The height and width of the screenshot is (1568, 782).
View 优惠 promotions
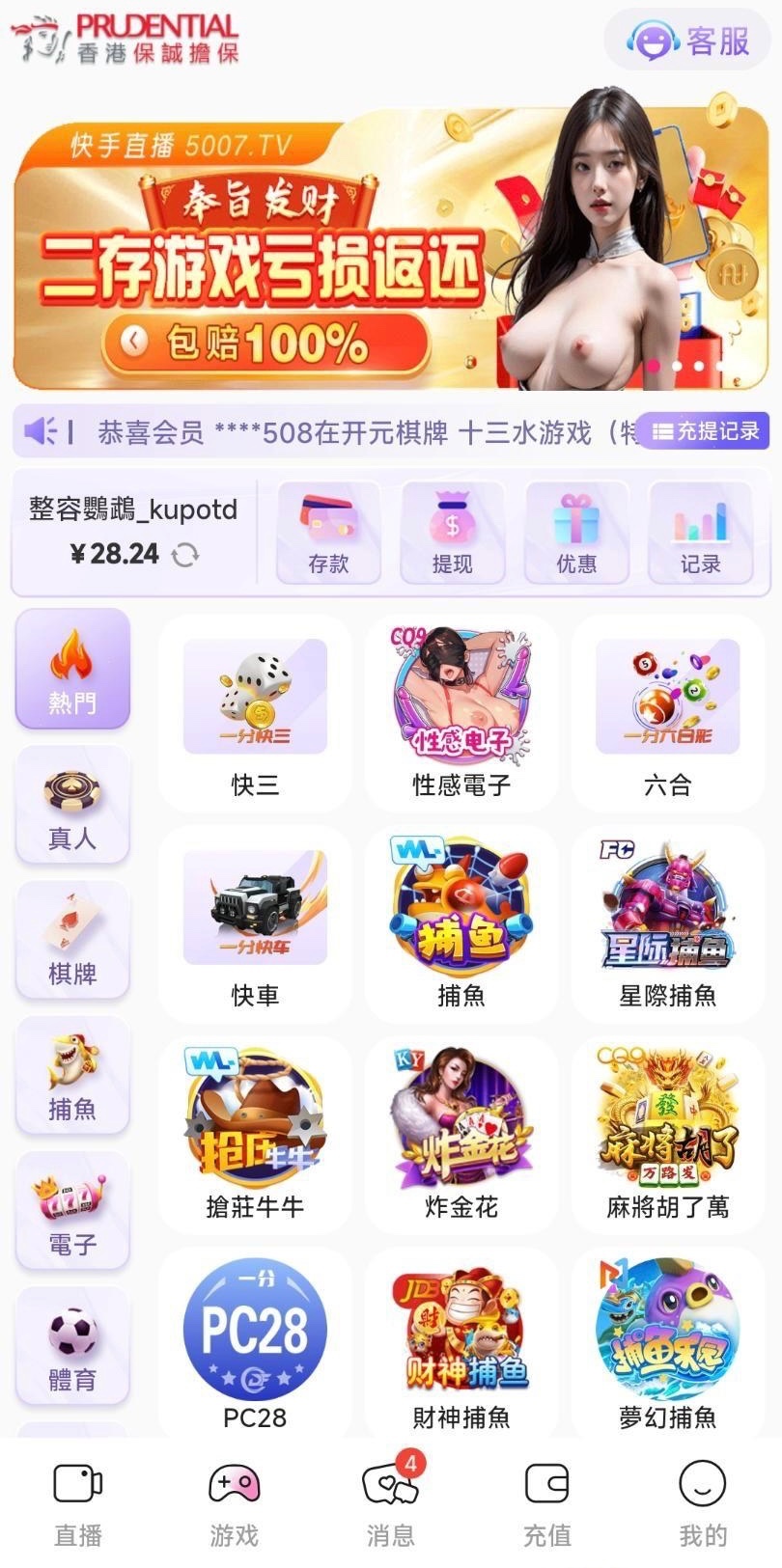[x=576, y=534]
